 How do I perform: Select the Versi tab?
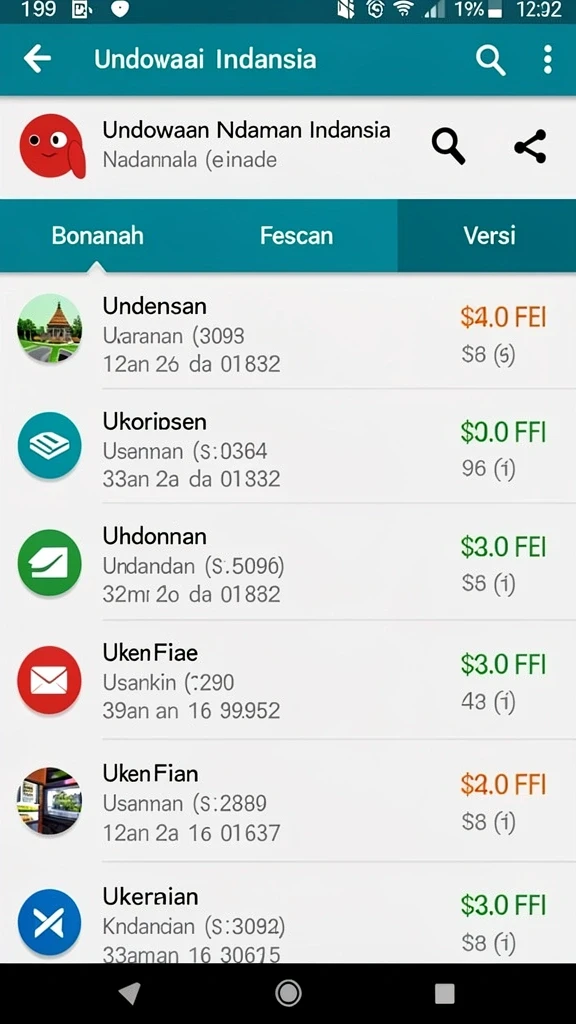point(488,235)
